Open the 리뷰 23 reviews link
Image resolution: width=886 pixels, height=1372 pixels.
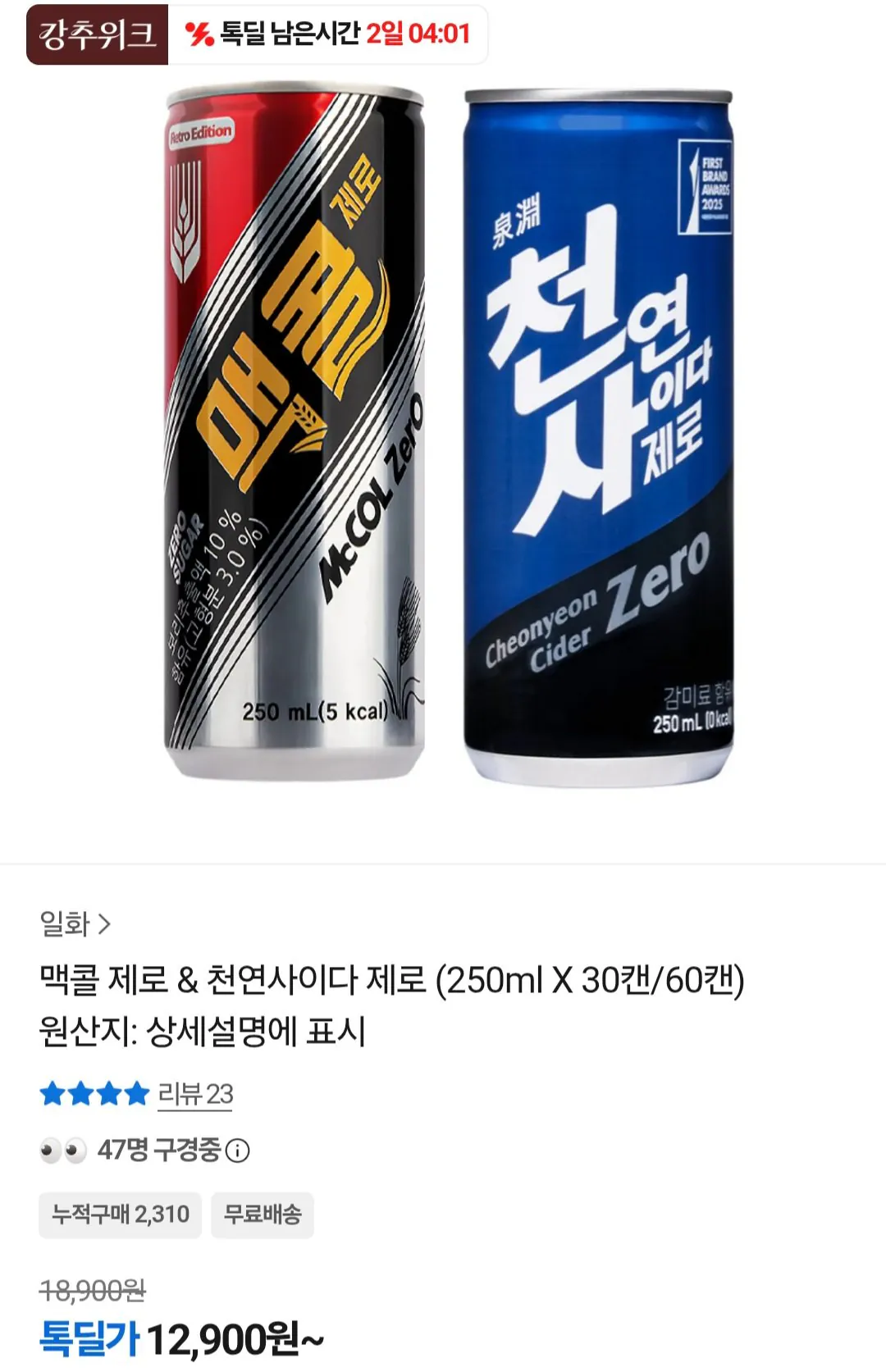click(195, 1094)
